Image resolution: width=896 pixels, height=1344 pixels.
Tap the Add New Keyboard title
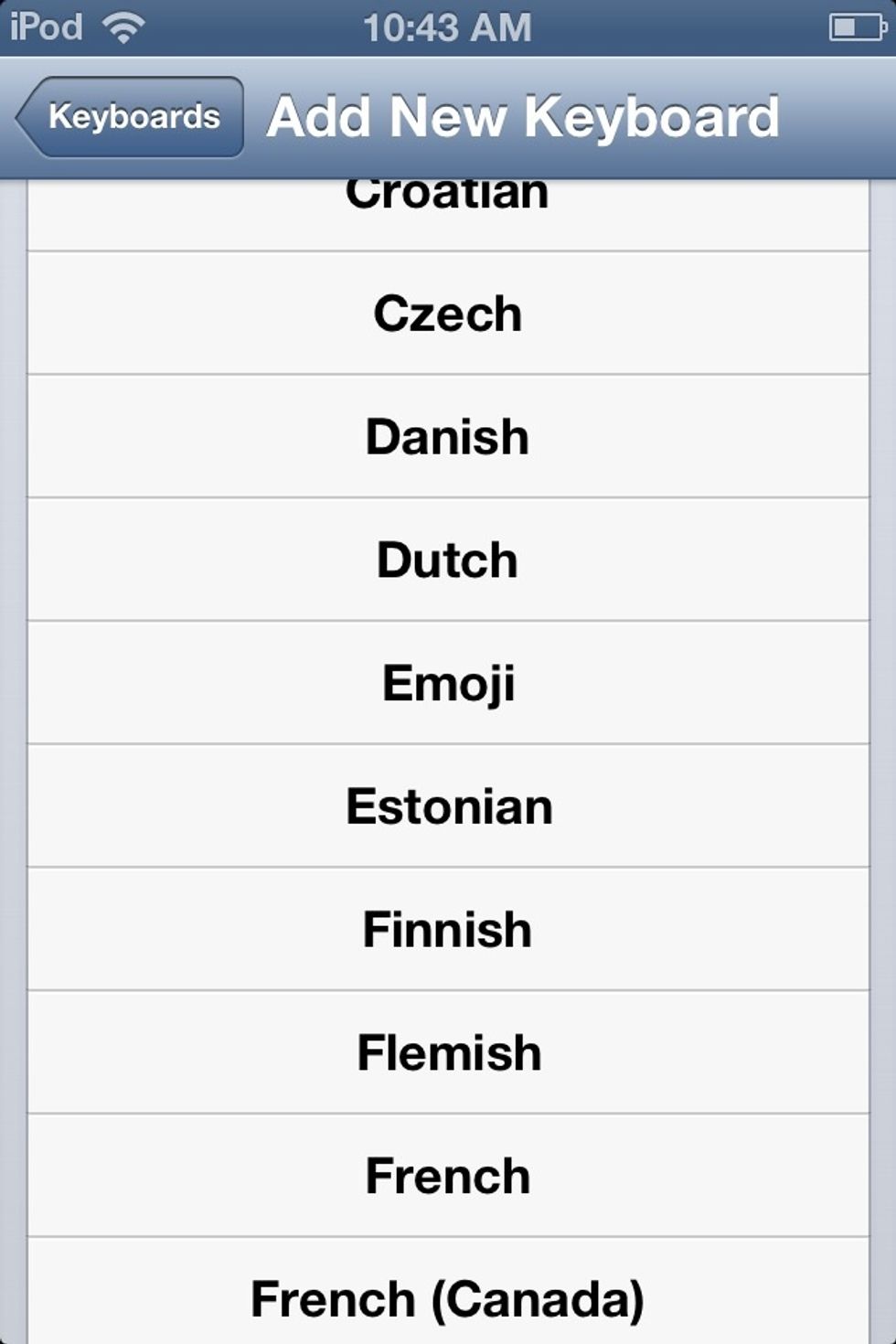[521, 116]
